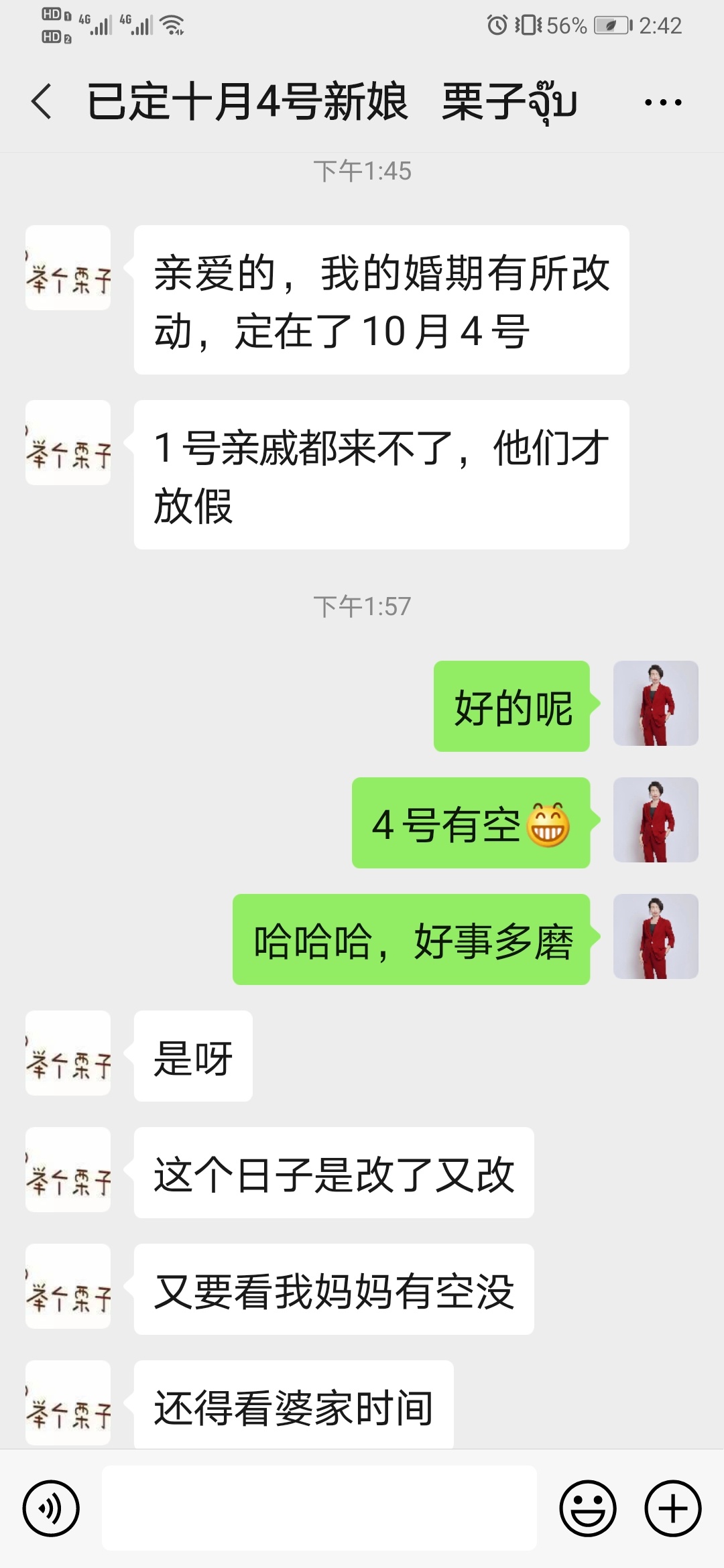Focus the message text field
Viewport: 724px width, 1568px height.
tap(319, 1508)
